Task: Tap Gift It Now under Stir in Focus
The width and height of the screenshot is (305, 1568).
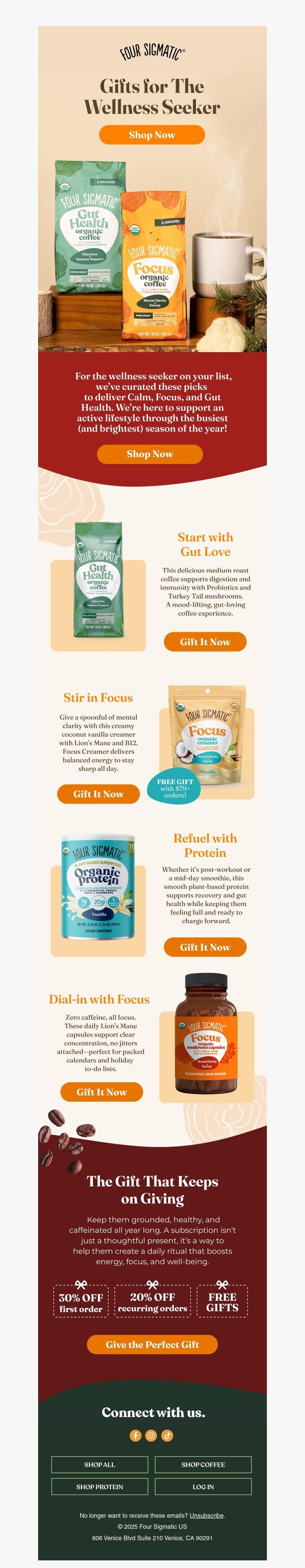Action: tap(98, 794)
